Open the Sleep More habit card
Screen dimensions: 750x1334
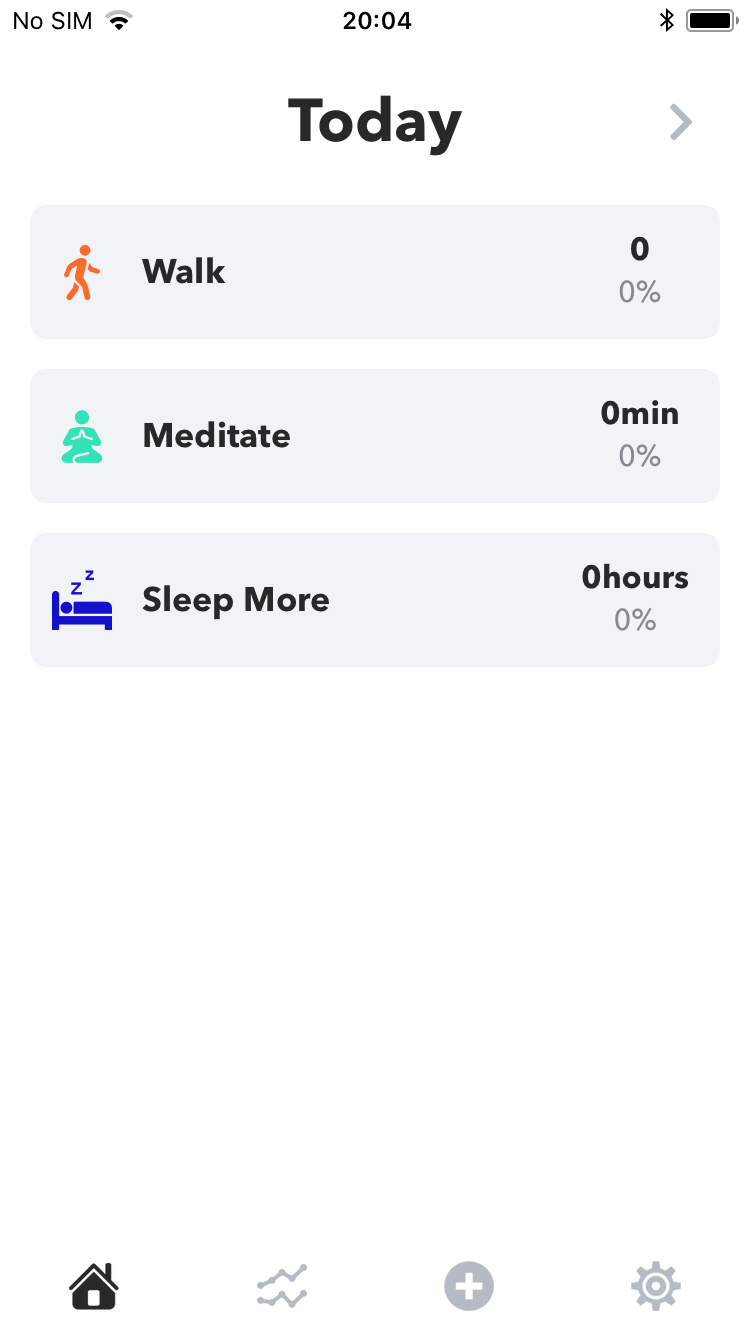coord(375,600)
